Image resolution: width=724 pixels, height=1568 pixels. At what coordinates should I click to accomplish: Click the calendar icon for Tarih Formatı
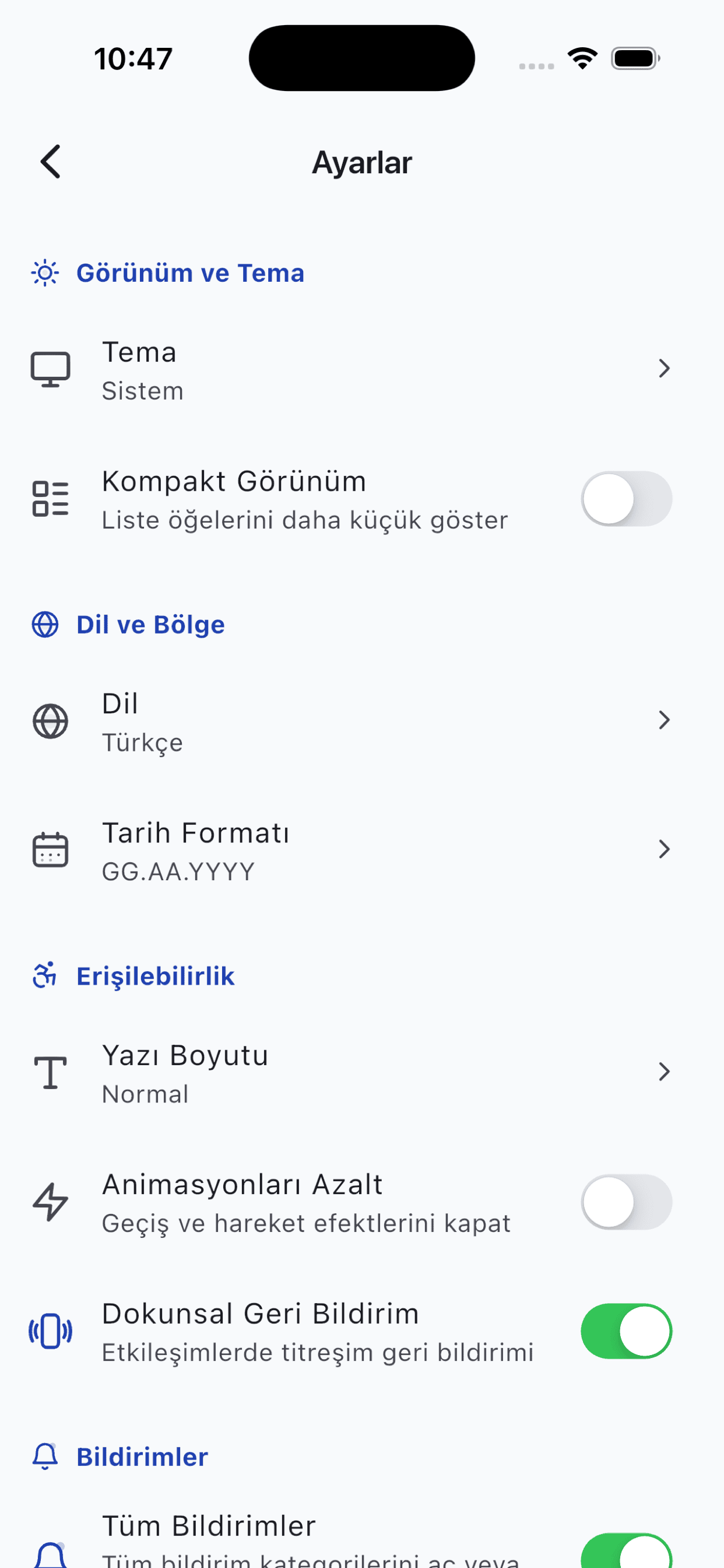click(50, 850)
